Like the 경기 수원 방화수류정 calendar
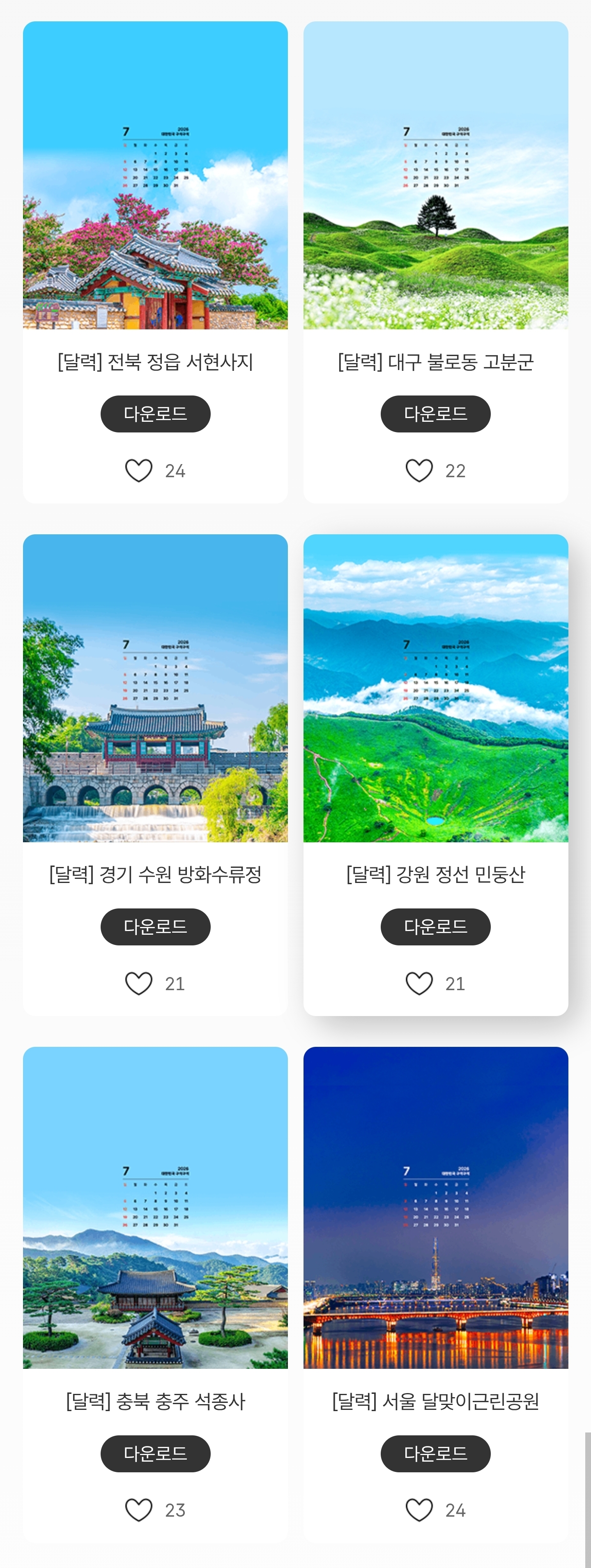This screenshot has width=591, height=1568. (139, 983)
